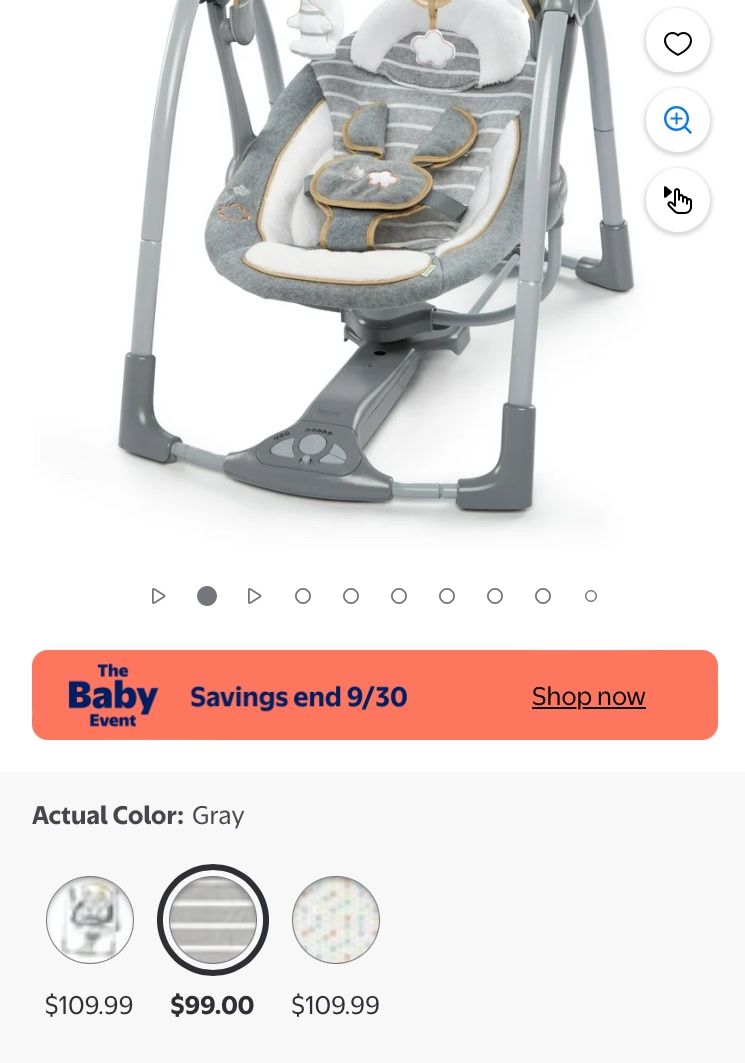
Task: Choose the multicolor dotted $109.99 swatch
Action: coord(336,920)
